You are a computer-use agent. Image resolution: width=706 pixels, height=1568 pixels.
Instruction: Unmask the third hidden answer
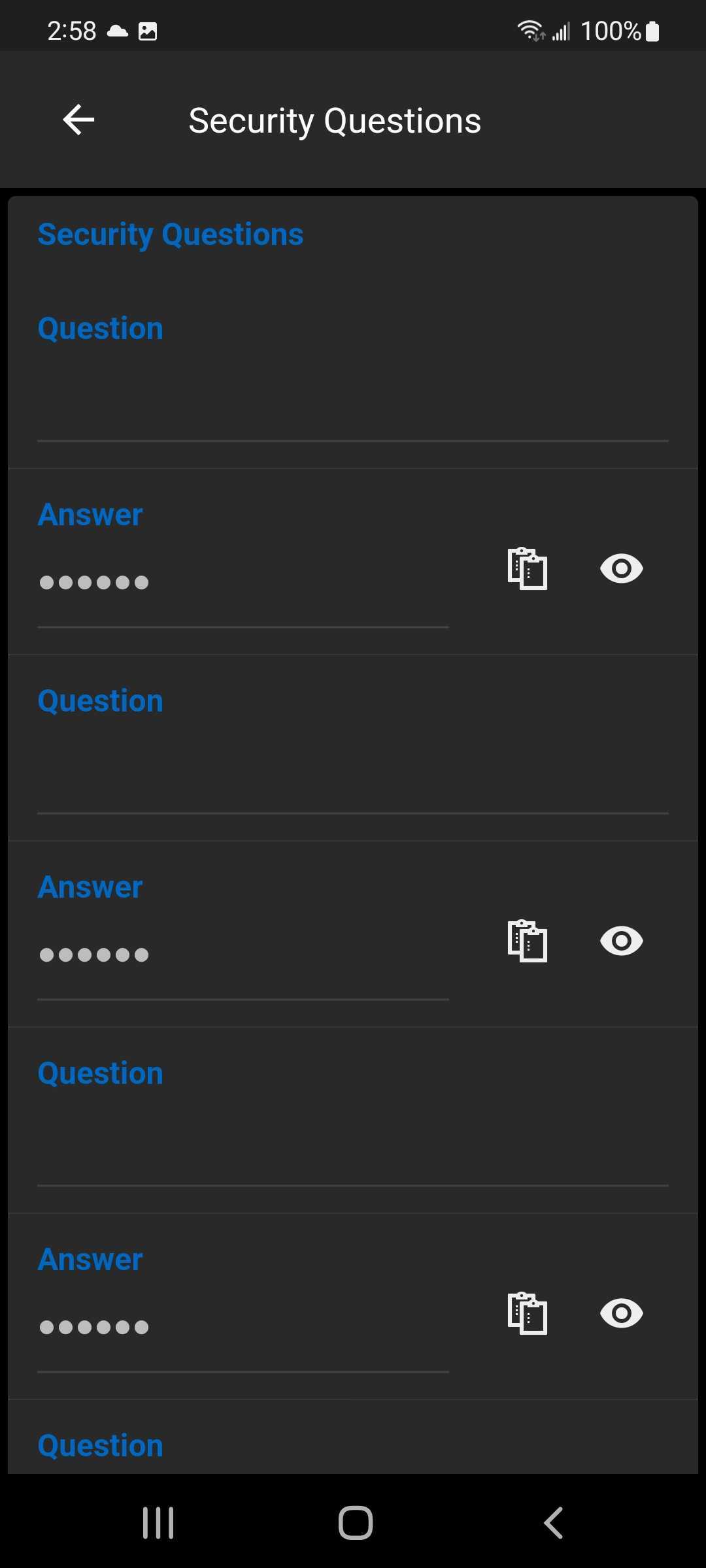tap(621, 1313)
